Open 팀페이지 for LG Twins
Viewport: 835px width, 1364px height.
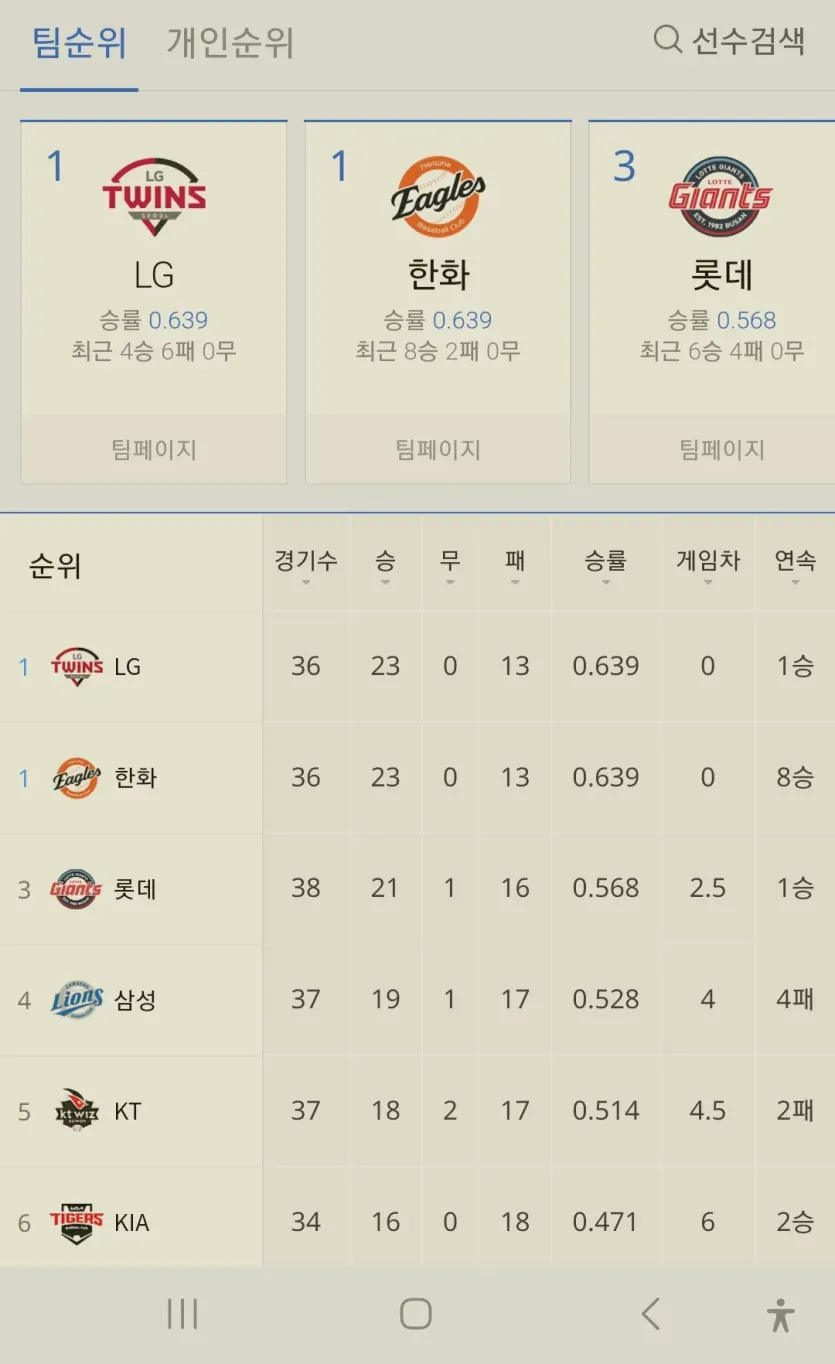pos(153,450)
